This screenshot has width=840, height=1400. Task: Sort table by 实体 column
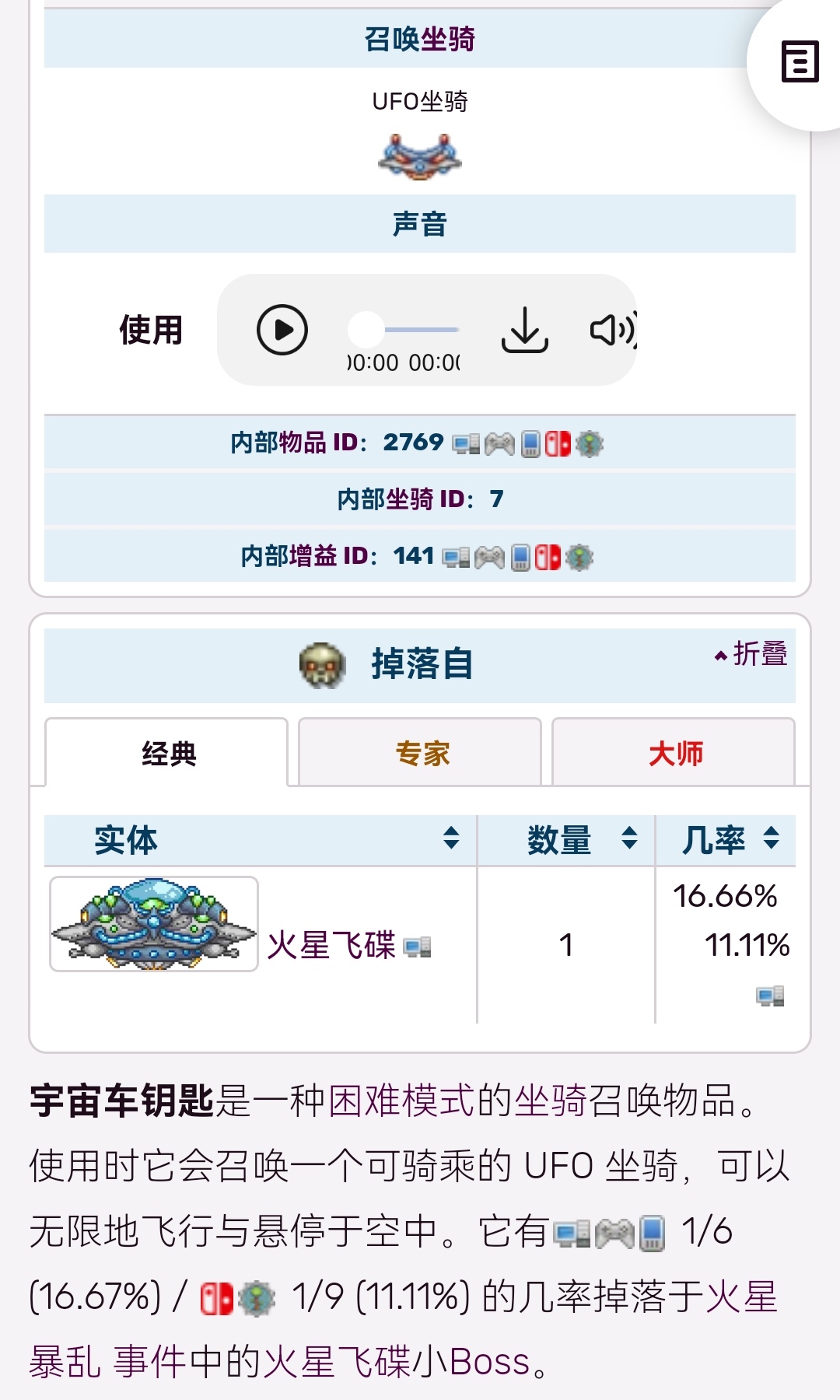(x=451, y=838)
